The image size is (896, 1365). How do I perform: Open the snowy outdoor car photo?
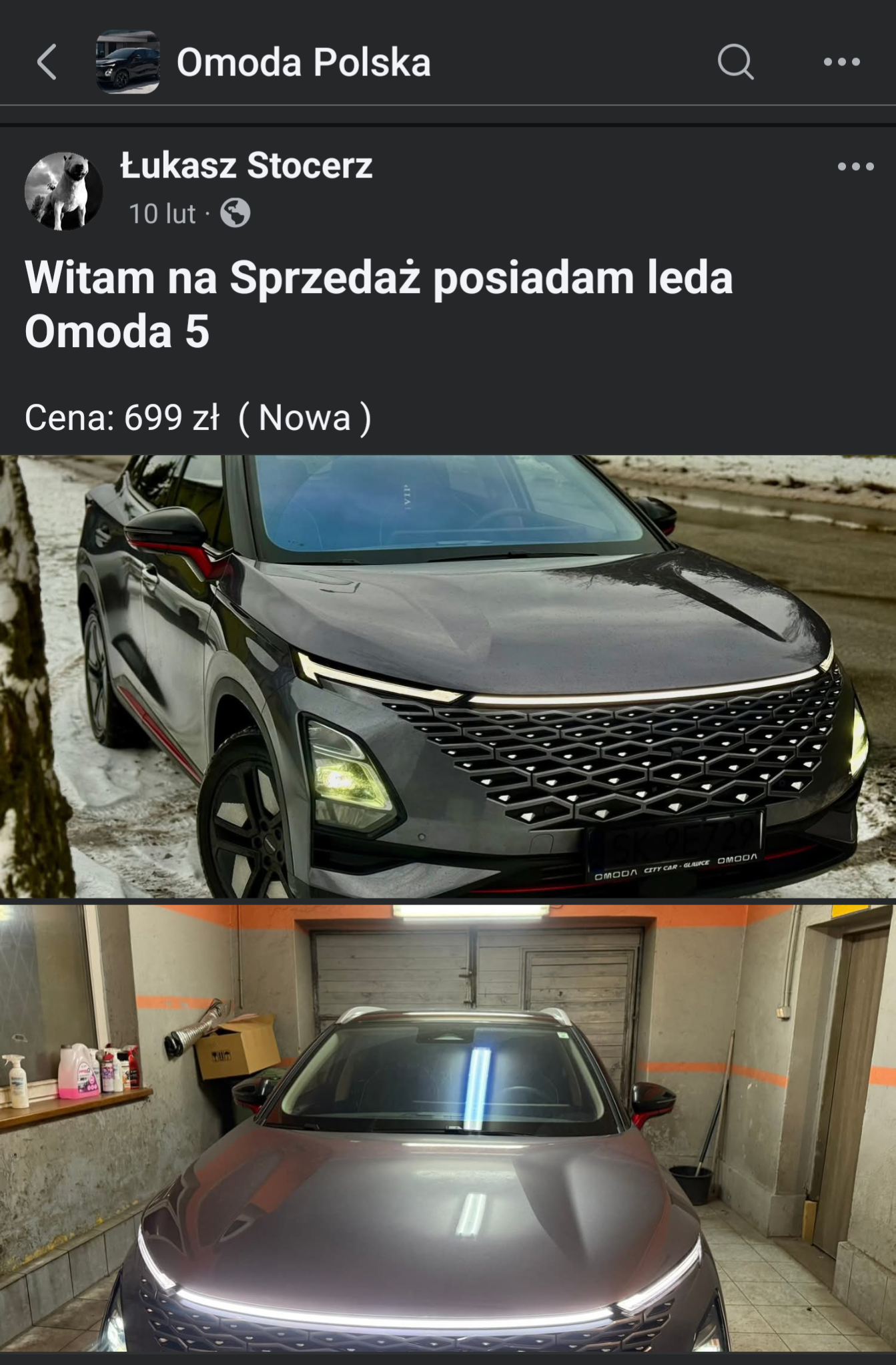[448, 675]
